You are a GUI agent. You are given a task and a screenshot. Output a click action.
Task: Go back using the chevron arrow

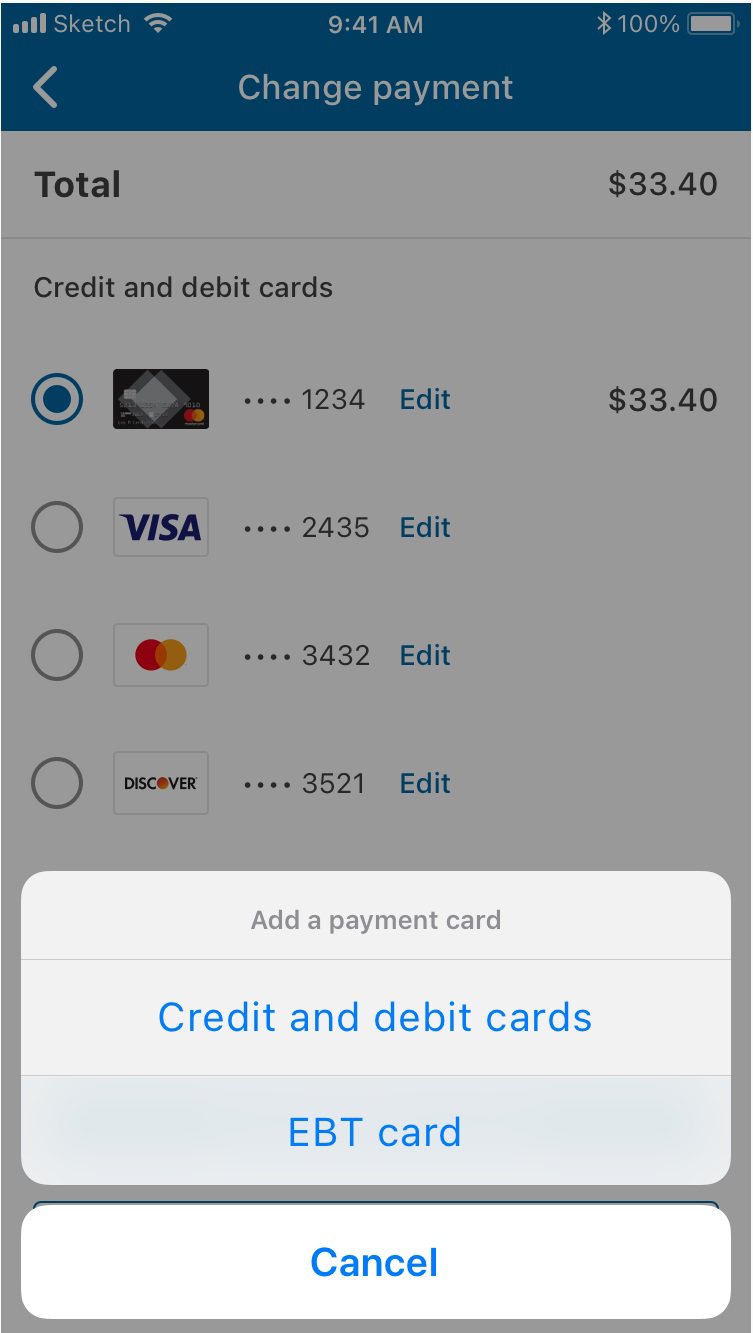[x=42, y=87]
